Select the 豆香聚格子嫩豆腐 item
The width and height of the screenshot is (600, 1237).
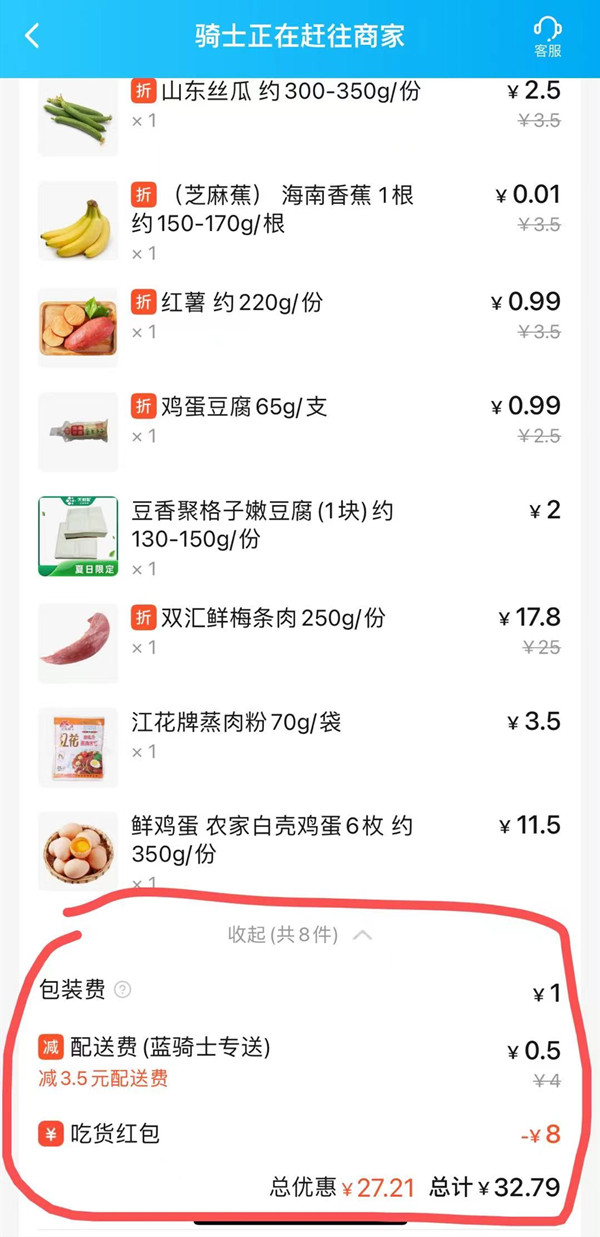(x=262, y=525)
